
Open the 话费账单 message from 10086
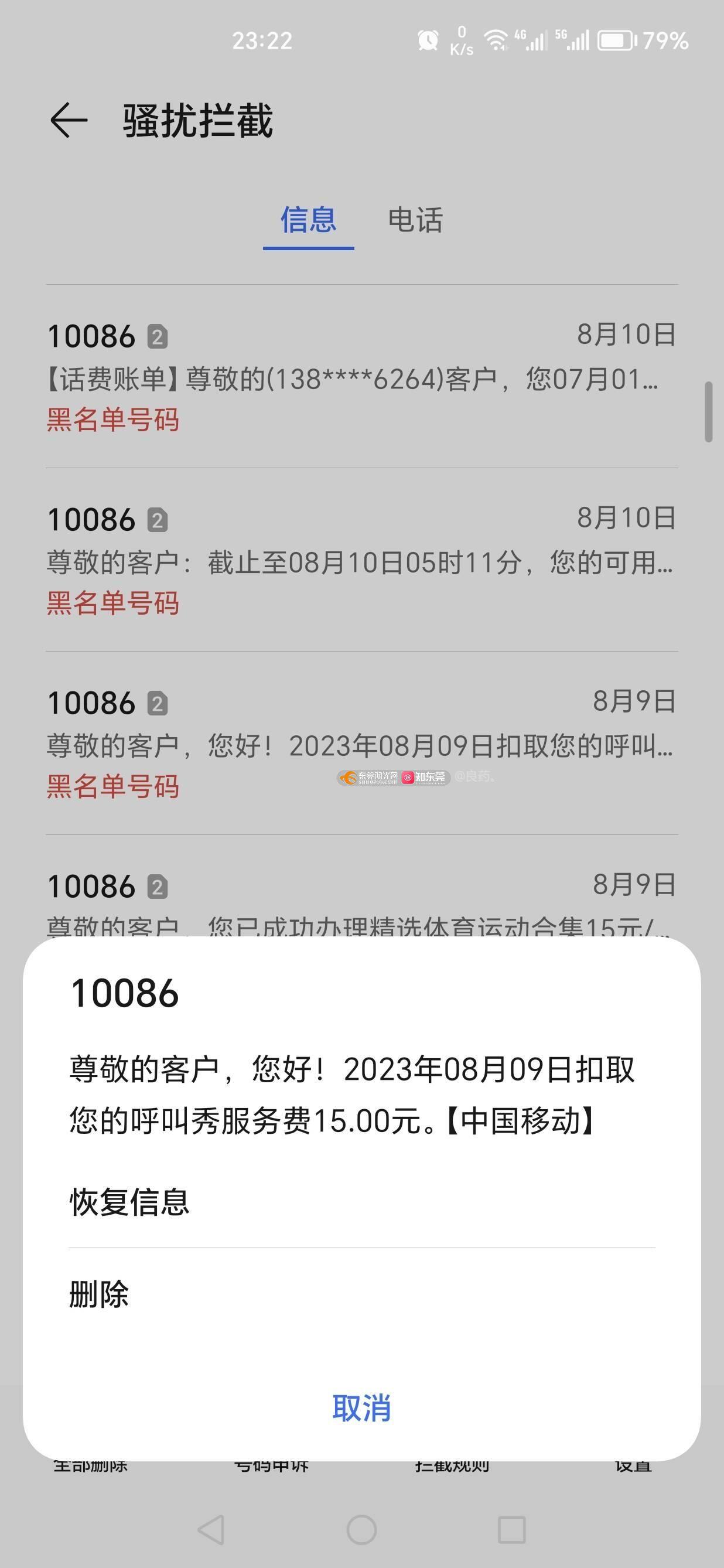(x=361, y=377)
